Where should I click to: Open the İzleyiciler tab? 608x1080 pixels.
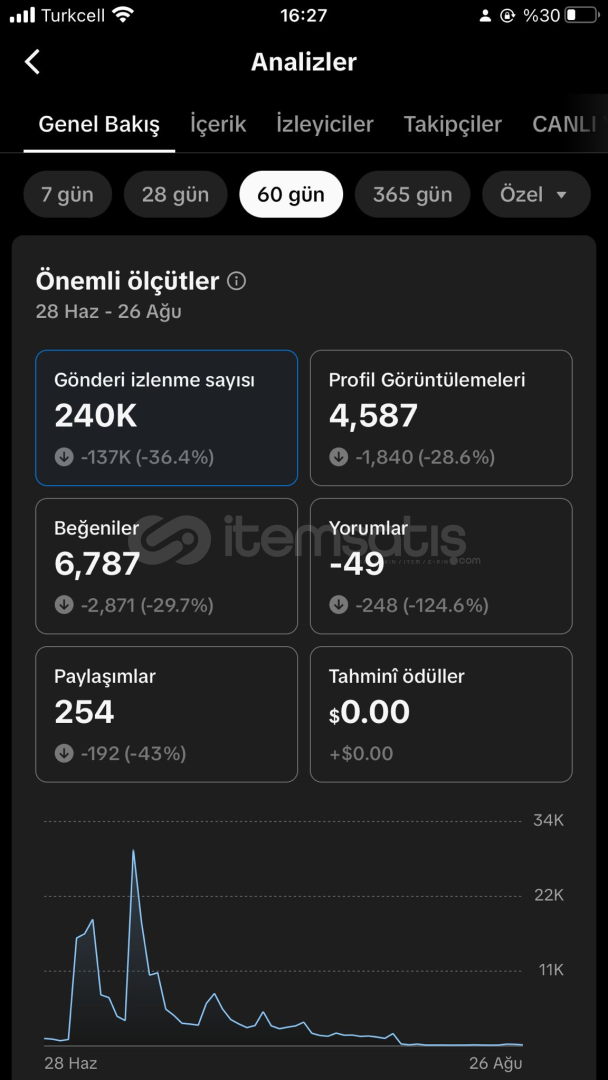324,124
